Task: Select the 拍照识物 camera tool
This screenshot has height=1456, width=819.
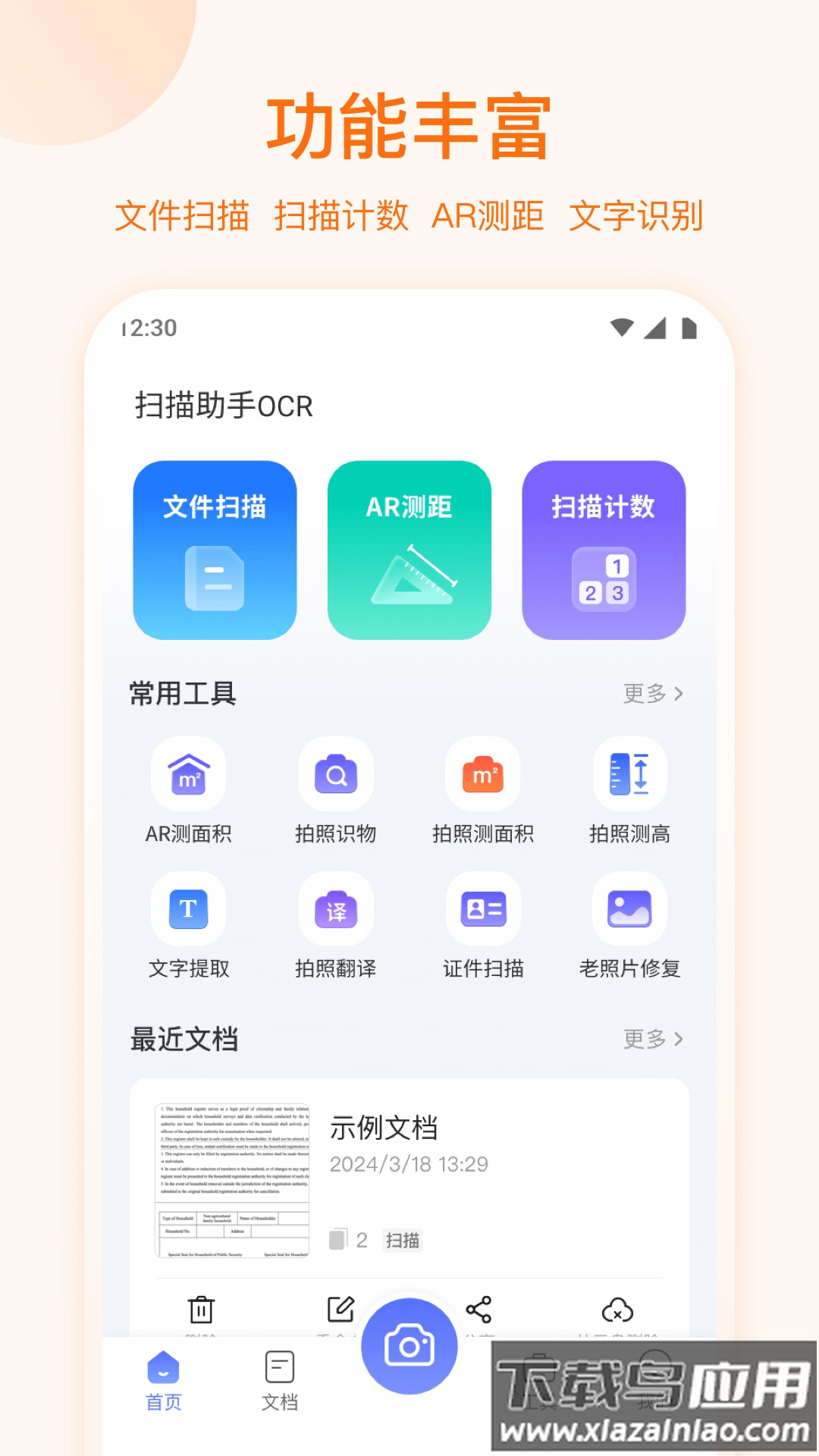Action: pyautogui.click(x=336, y=789)
